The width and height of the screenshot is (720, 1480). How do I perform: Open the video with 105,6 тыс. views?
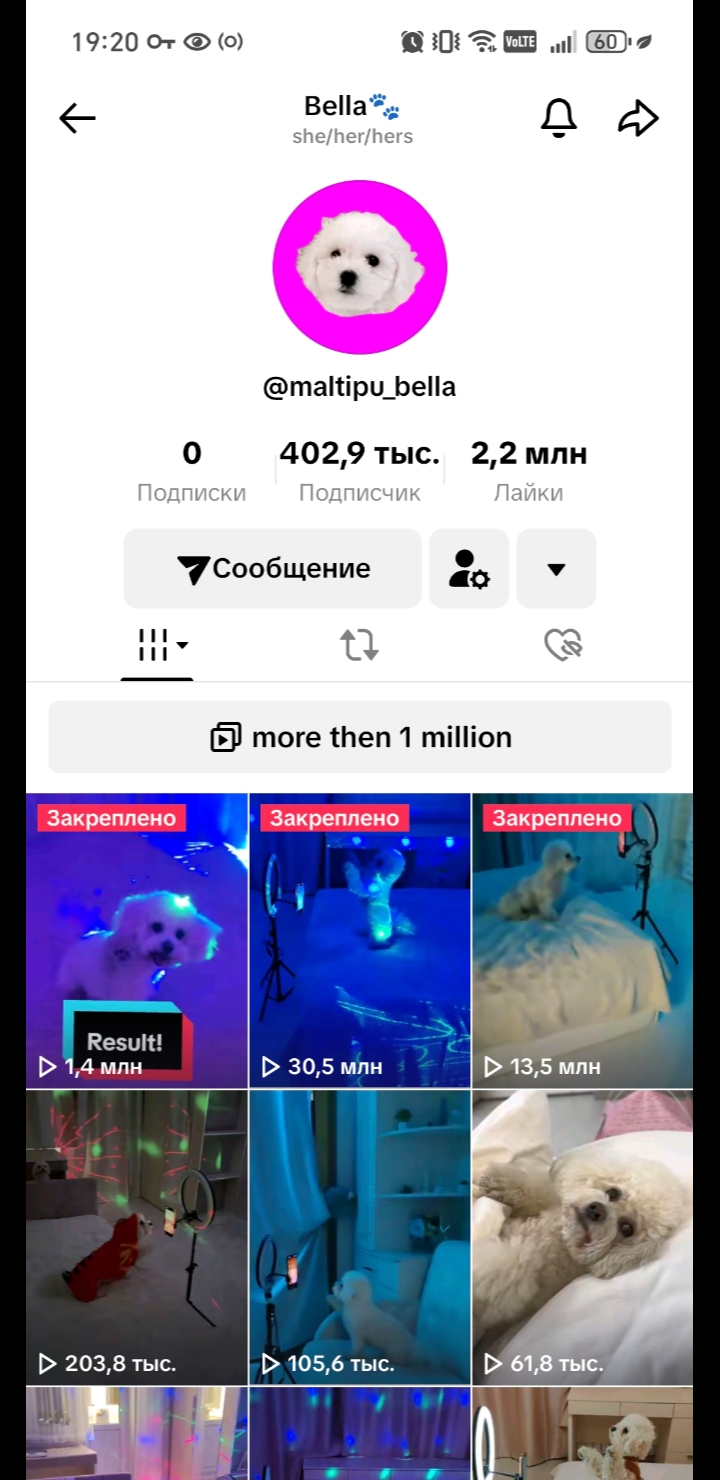360,1236
